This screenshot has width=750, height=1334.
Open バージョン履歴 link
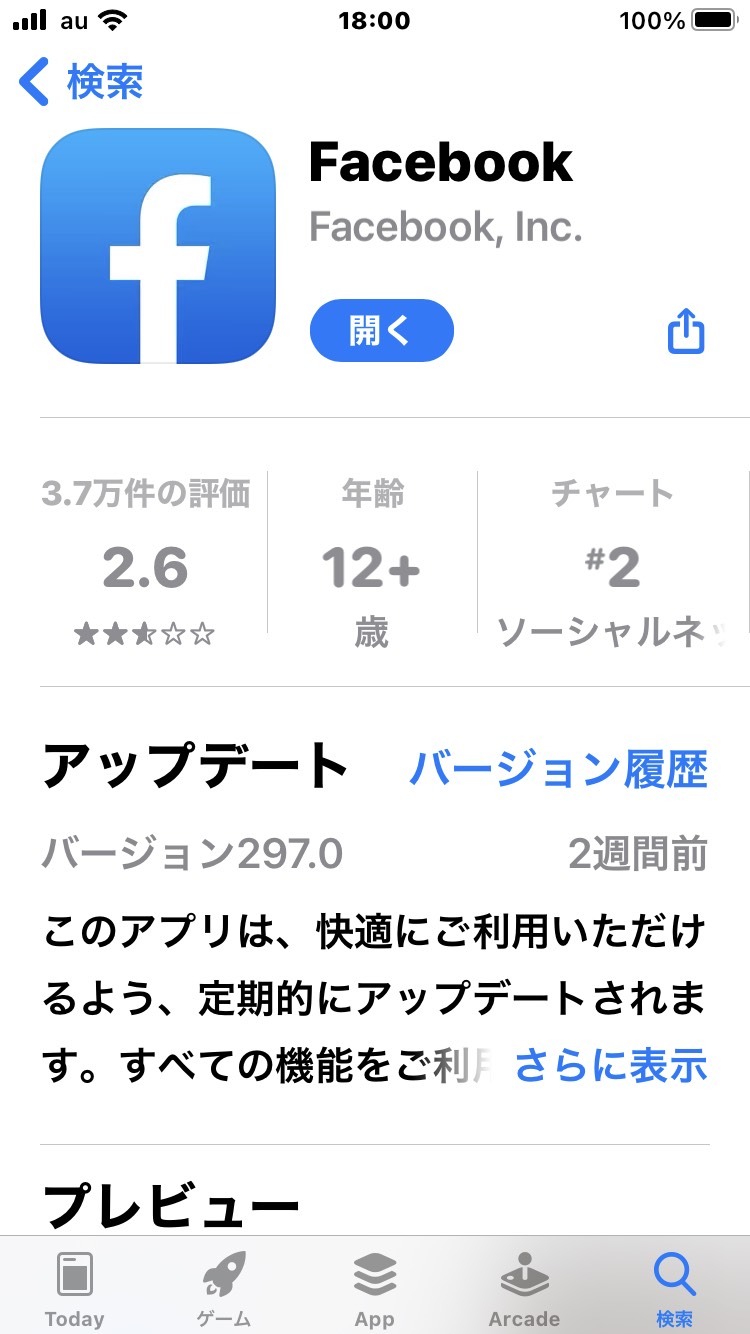point(558,769)
